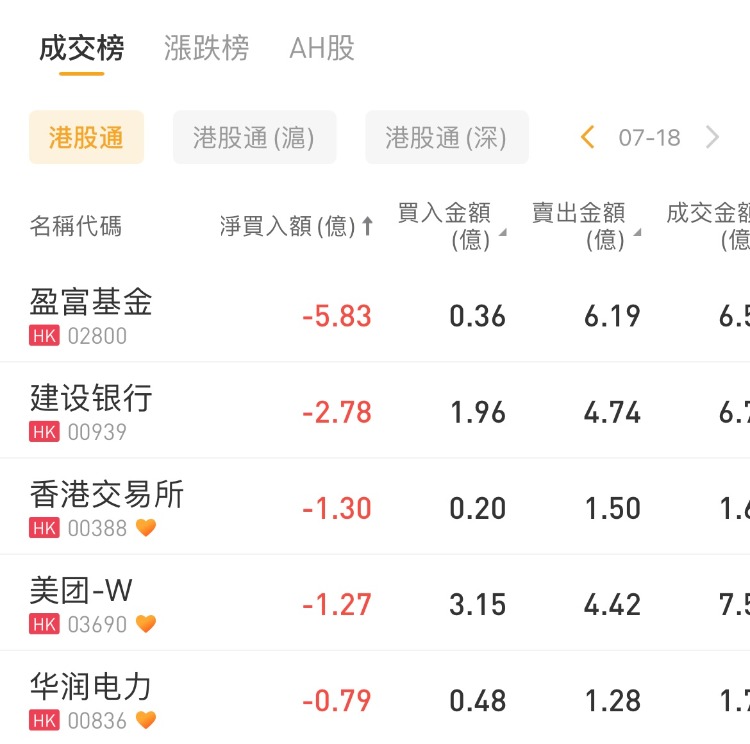This screenshot has height=744, width=750.
Task: Go to the next date arrow
Action: 712,137
